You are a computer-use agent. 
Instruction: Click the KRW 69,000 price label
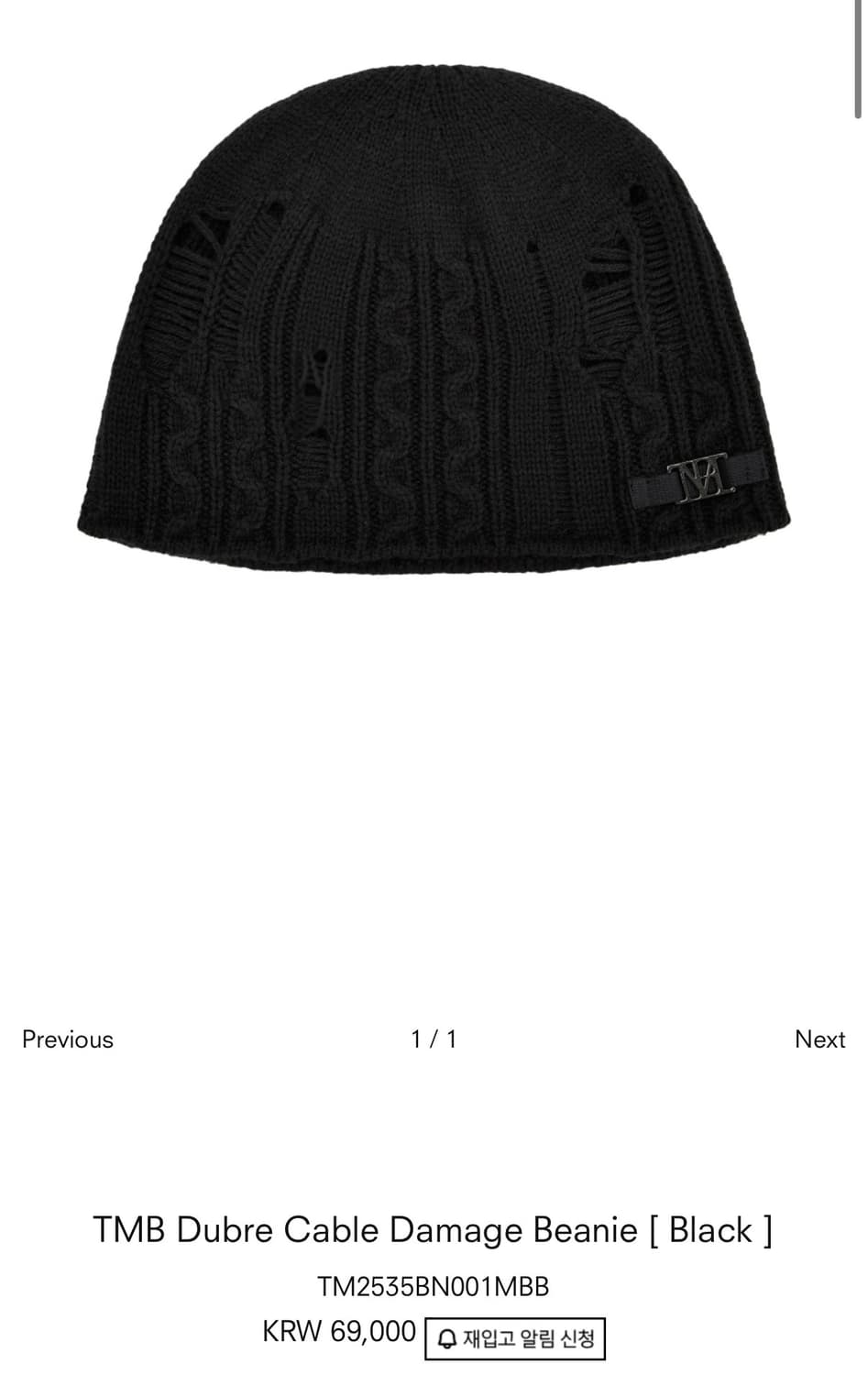[x=339, y=1332]
